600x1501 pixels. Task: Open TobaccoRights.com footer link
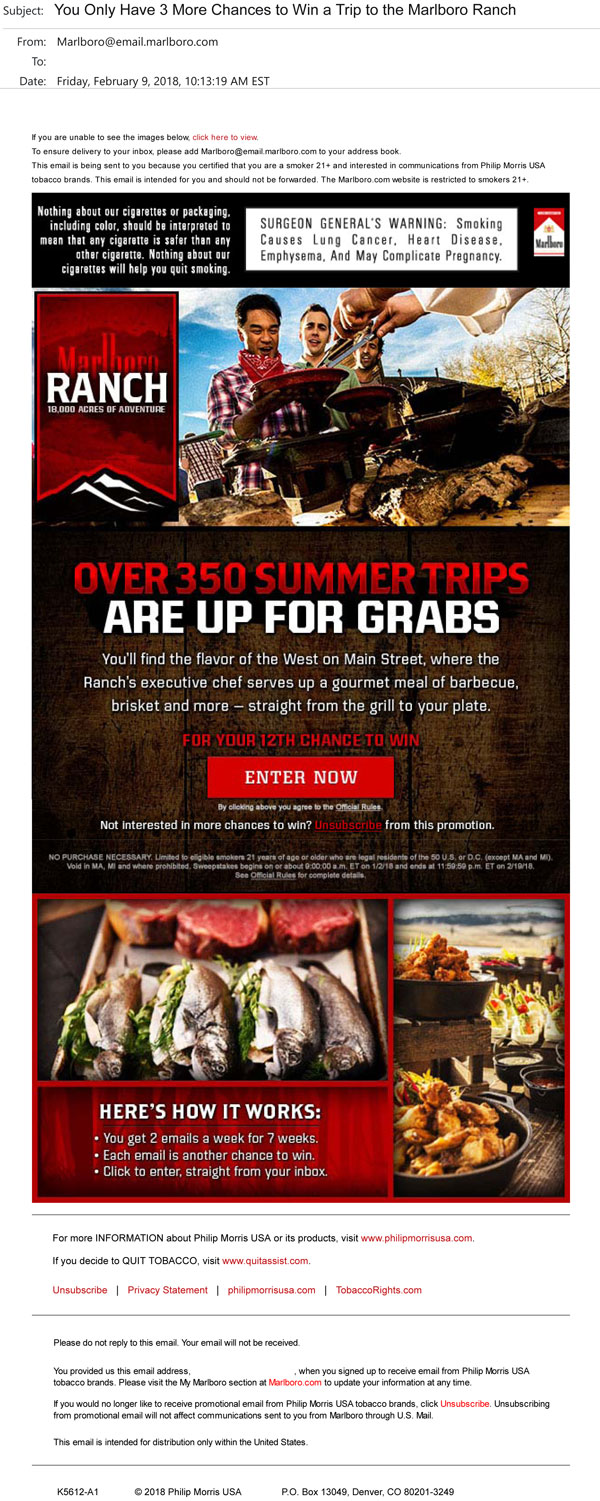pos(378,1290)
